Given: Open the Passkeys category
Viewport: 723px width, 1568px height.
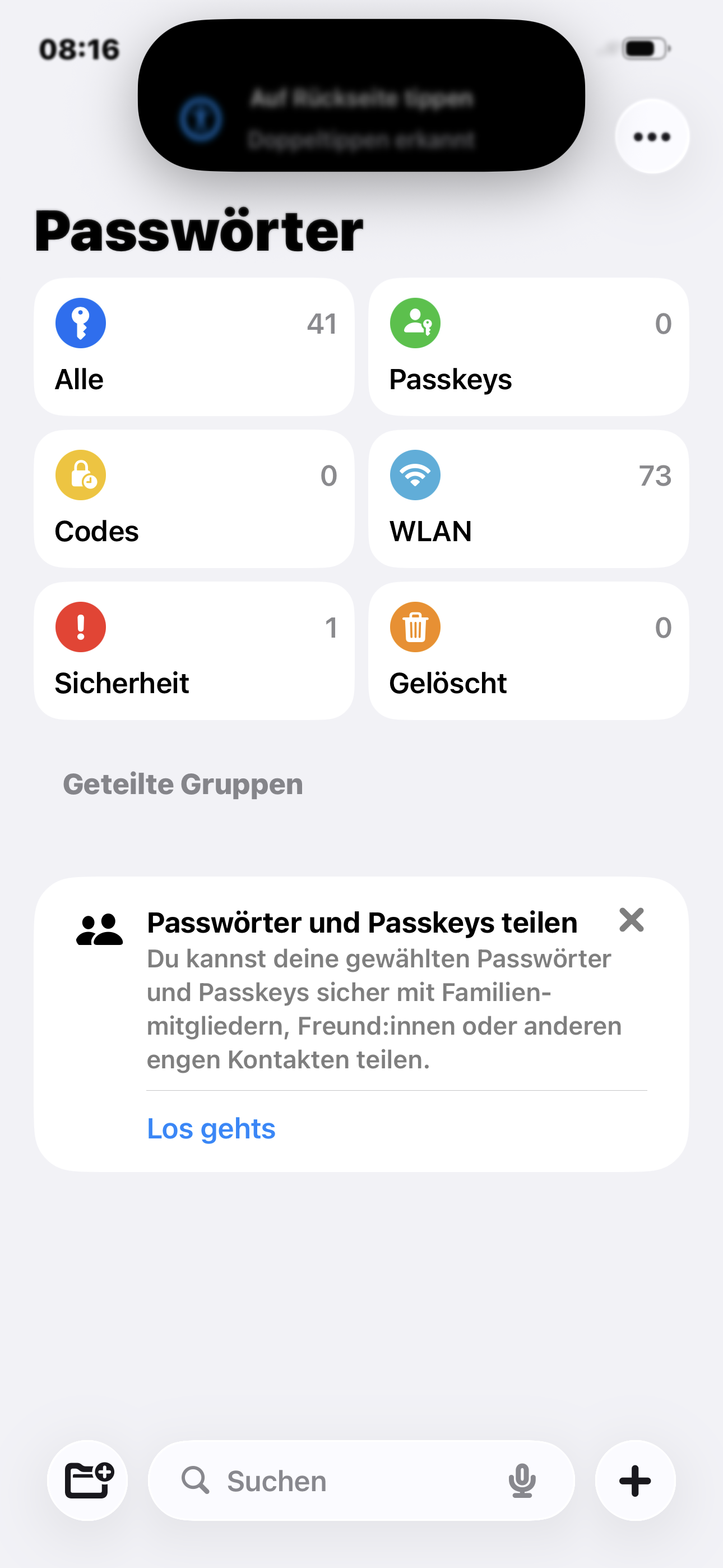Looking at the screenshot, I should [x=529, y=347].
